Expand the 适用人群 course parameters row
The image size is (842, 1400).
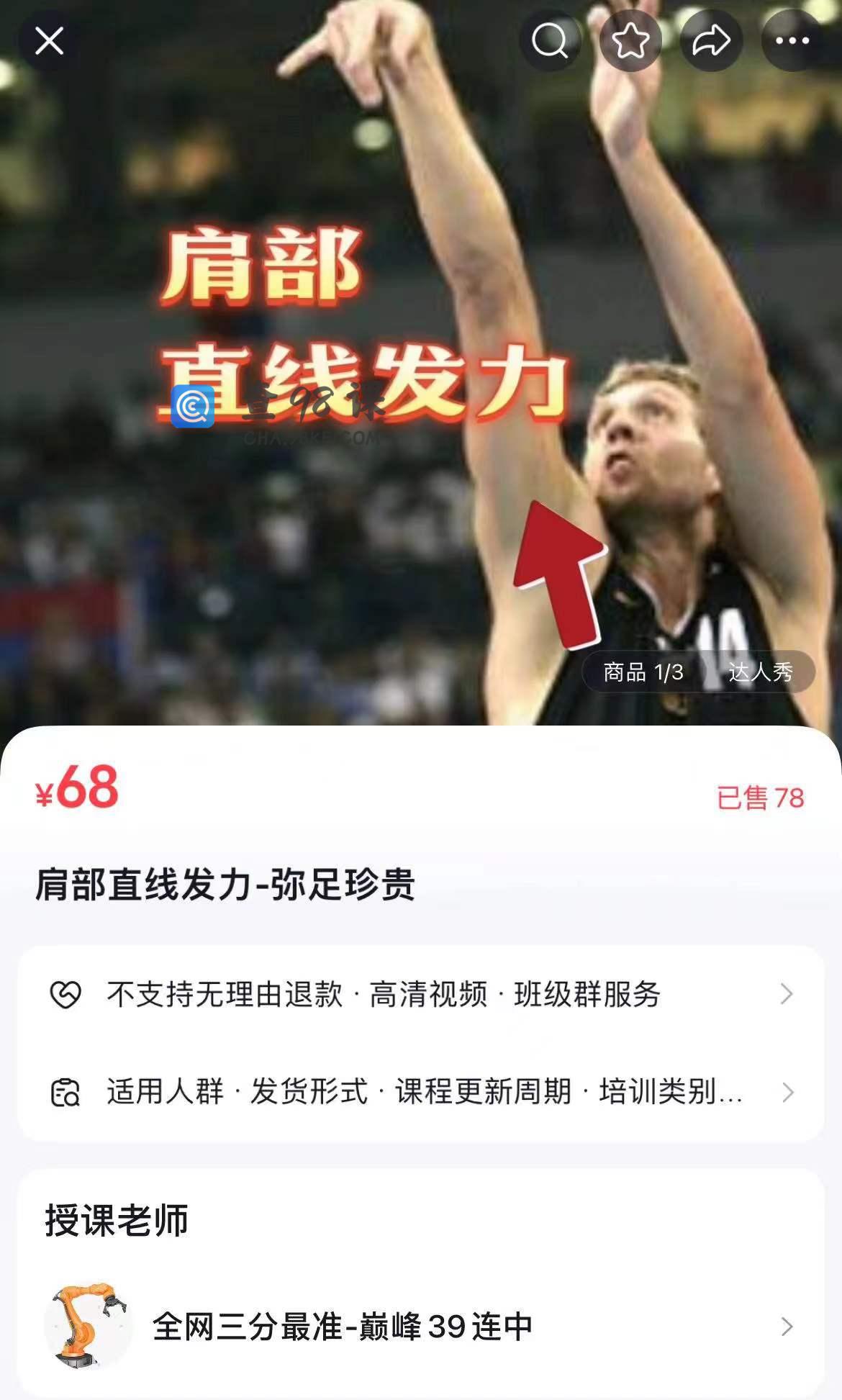(421, 1092)
